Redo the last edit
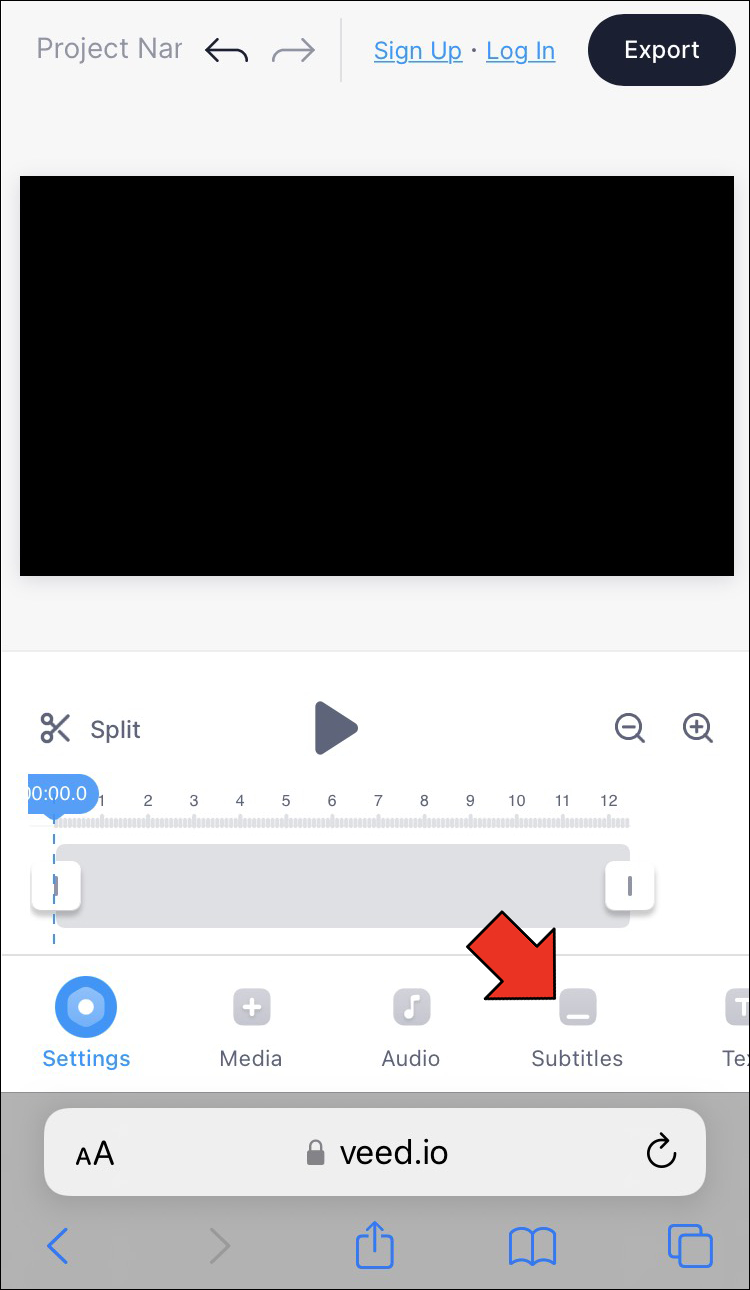 click(293, 50)
